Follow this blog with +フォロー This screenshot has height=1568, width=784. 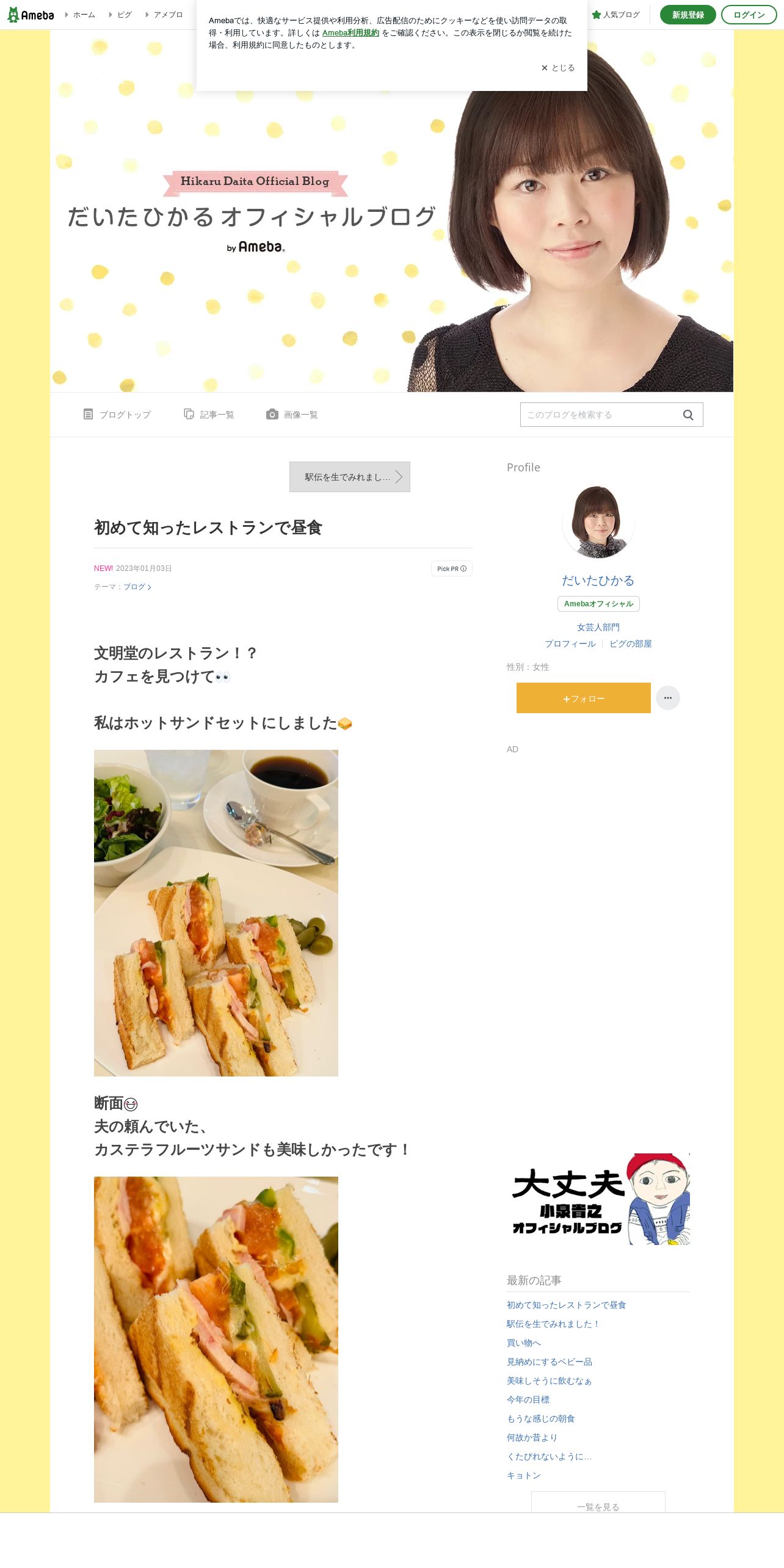click(583, 698)
